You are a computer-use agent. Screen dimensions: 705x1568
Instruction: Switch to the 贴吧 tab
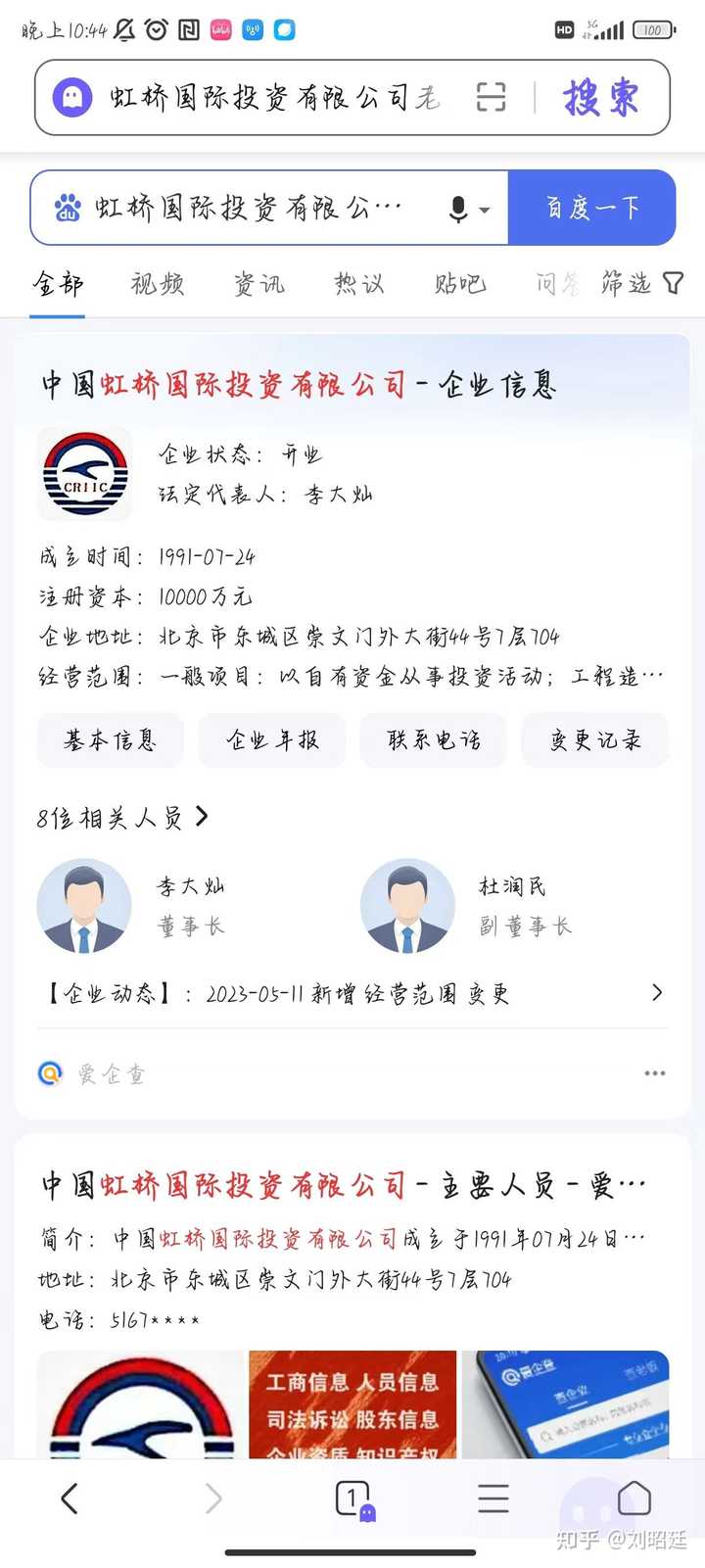click(460, 284)
